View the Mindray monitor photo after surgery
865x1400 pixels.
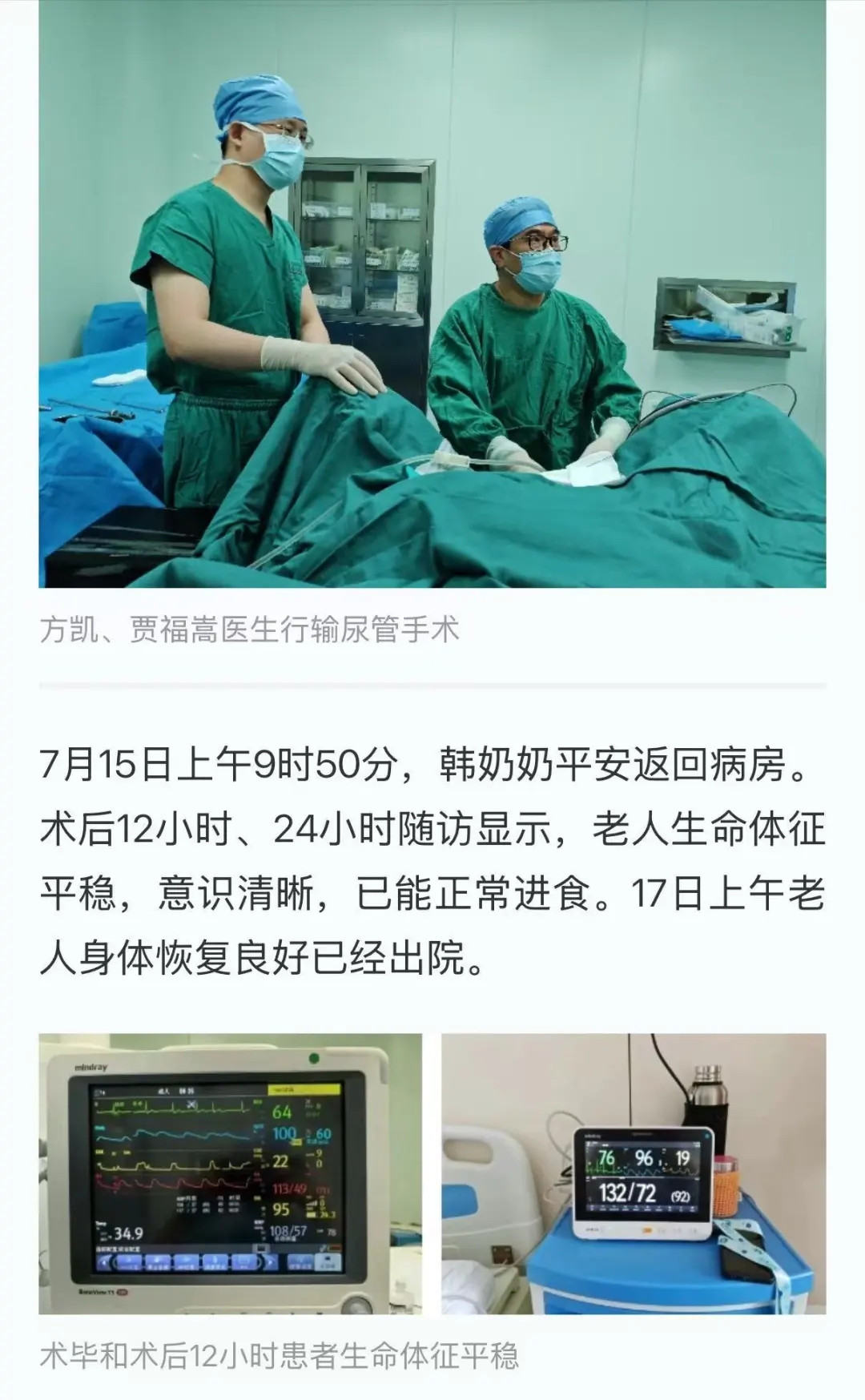[231, 1173]
